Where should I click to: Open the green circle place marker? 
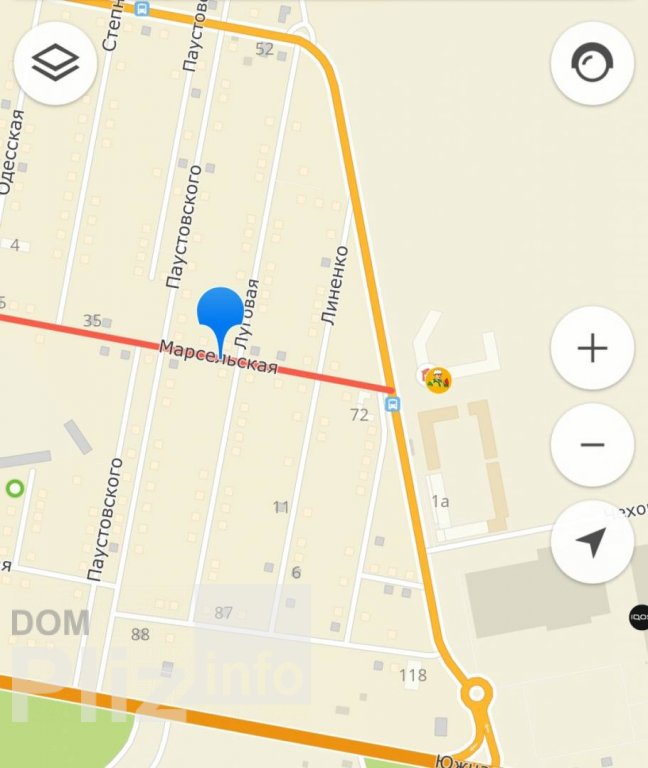pos(15,489)
